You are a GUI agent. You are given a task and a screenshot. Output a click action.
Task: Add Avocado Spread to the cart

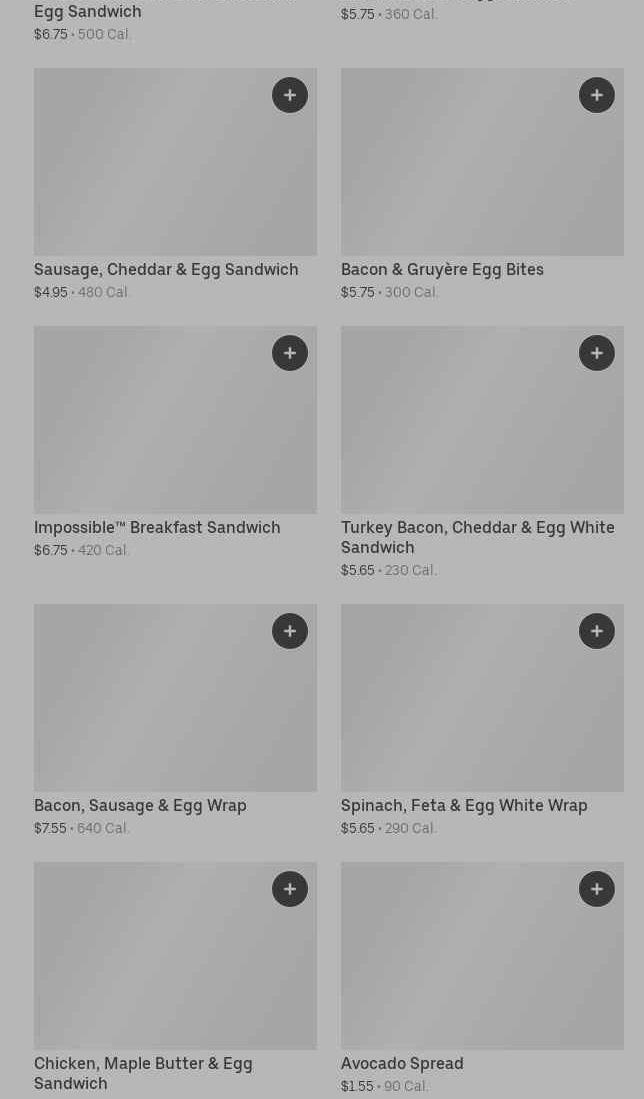596,889
